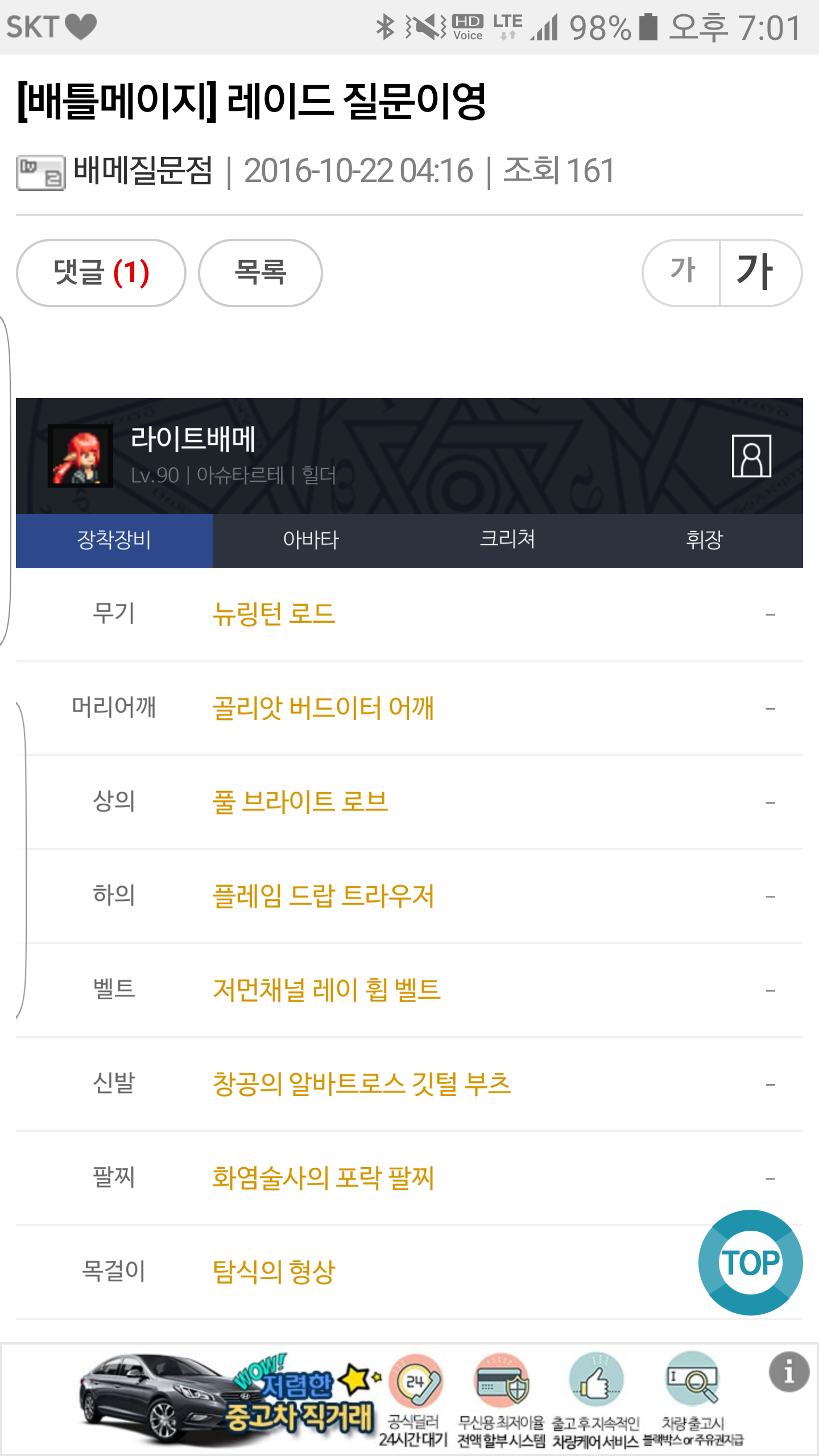Switch to the 크리쳐 tab
The width and height of the screenshot is (819, 1456).
[507, 540]
